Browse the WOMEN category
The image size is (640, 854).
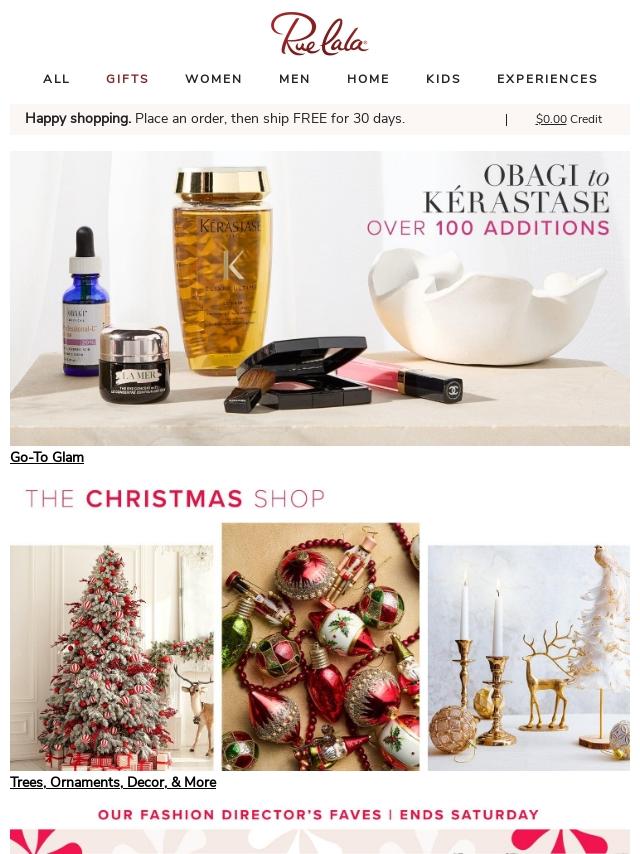[213, 79]
